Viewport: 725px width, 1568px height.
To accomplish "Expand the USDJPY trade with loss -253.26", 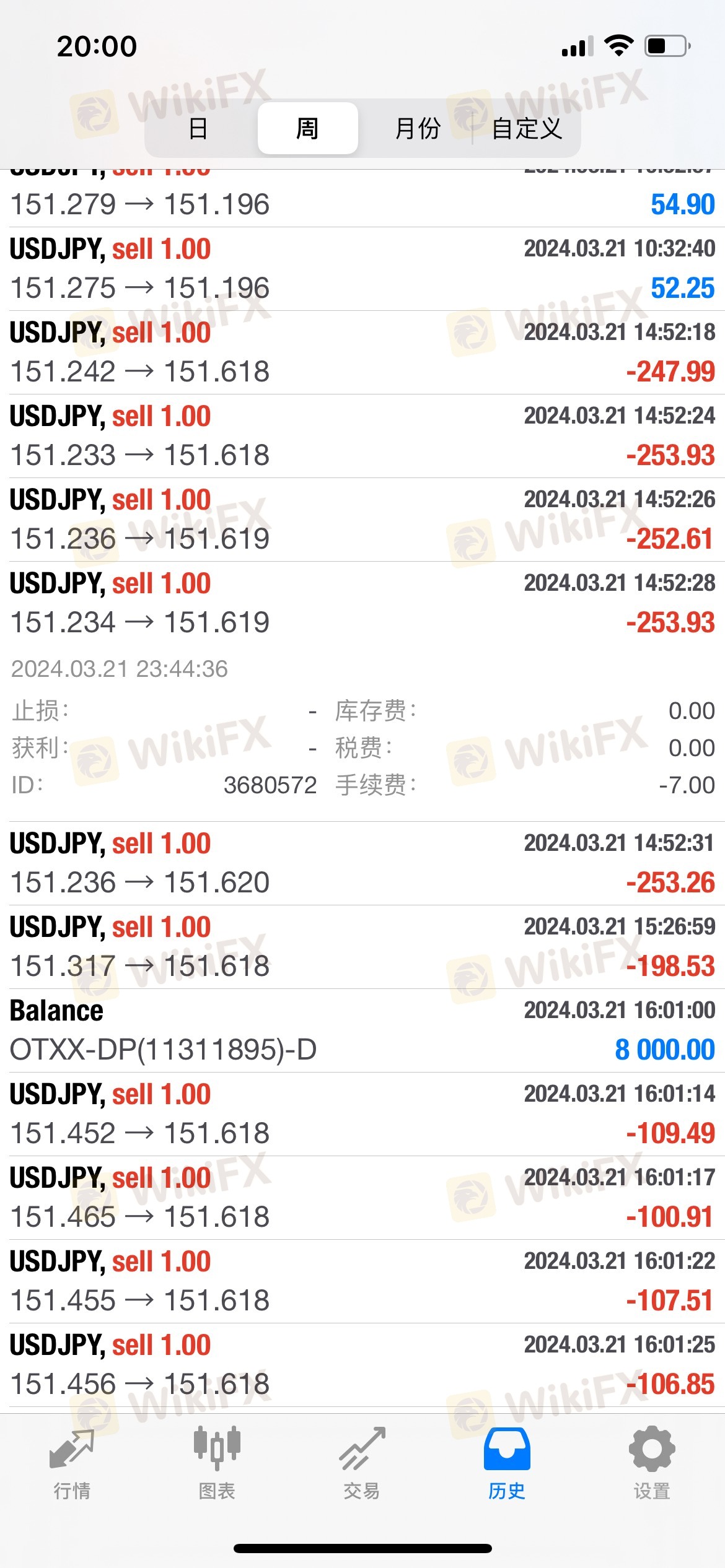I will [x=362, y=863].
